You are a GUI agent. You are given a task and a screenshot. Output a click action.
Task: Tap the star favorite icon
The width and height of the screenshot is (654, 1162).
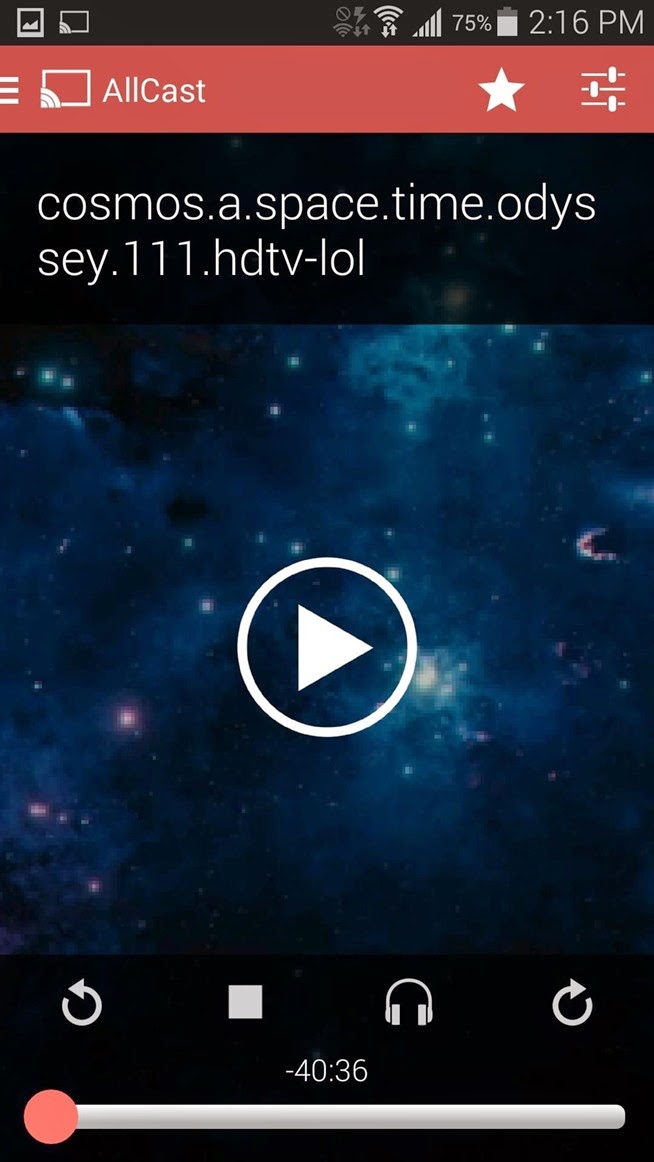pos(501,91)
